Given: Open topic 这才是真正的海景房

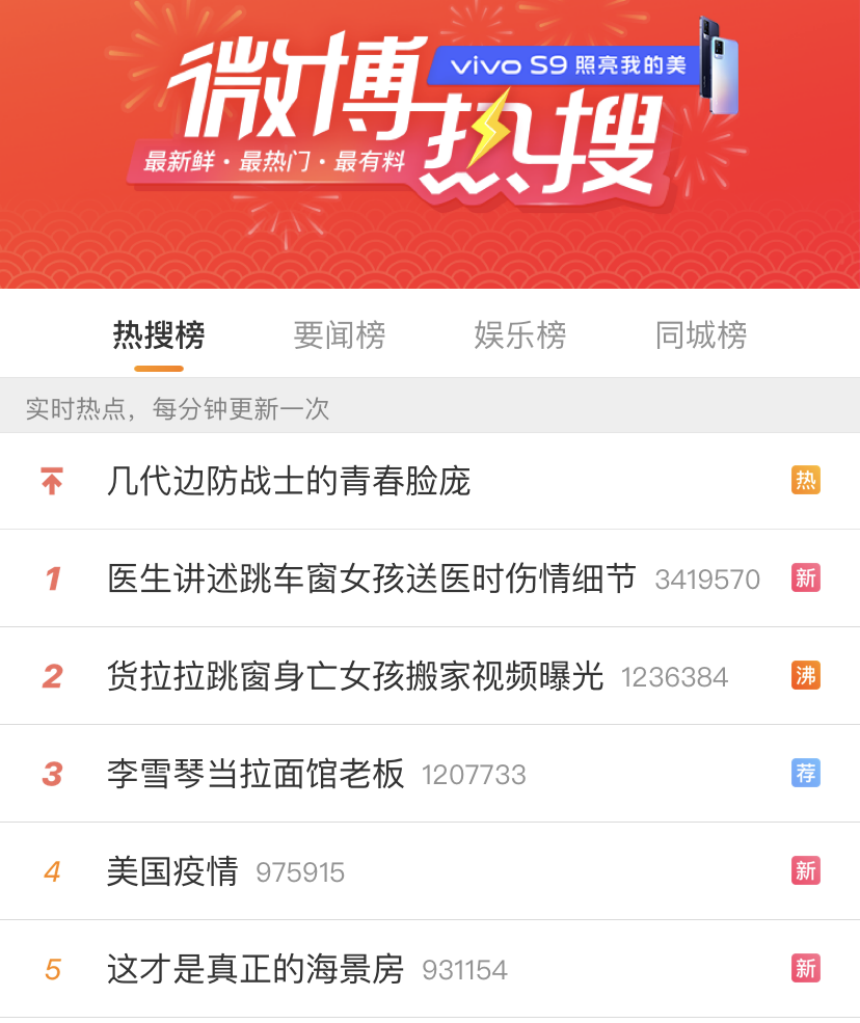Looking at the screenshot, I should (x=256, y=969).
